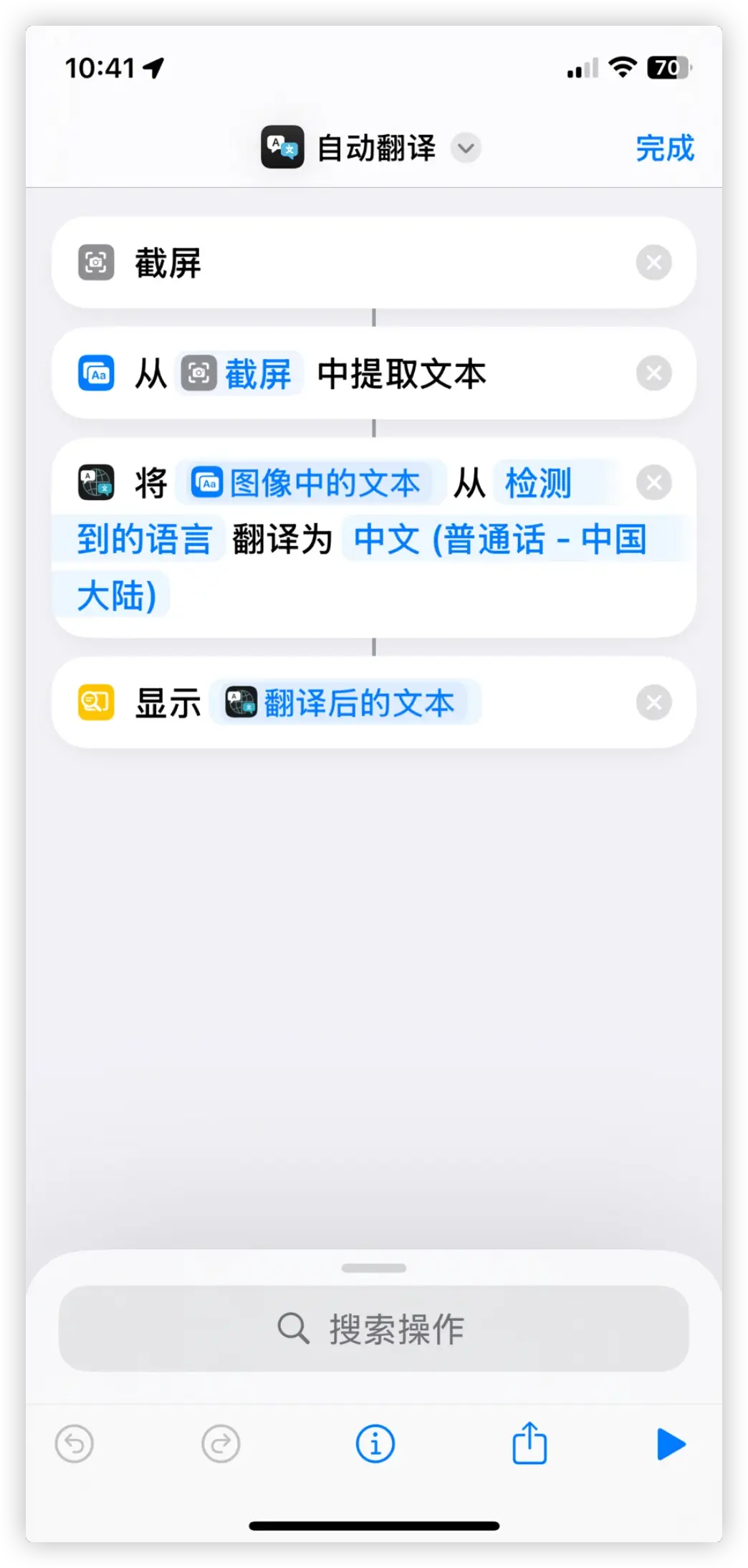Image resolution: width=748 pixels, height=1568 pixels.
Task: Select the 截屏 variable in extract text action
Action: tap(240, 374)
